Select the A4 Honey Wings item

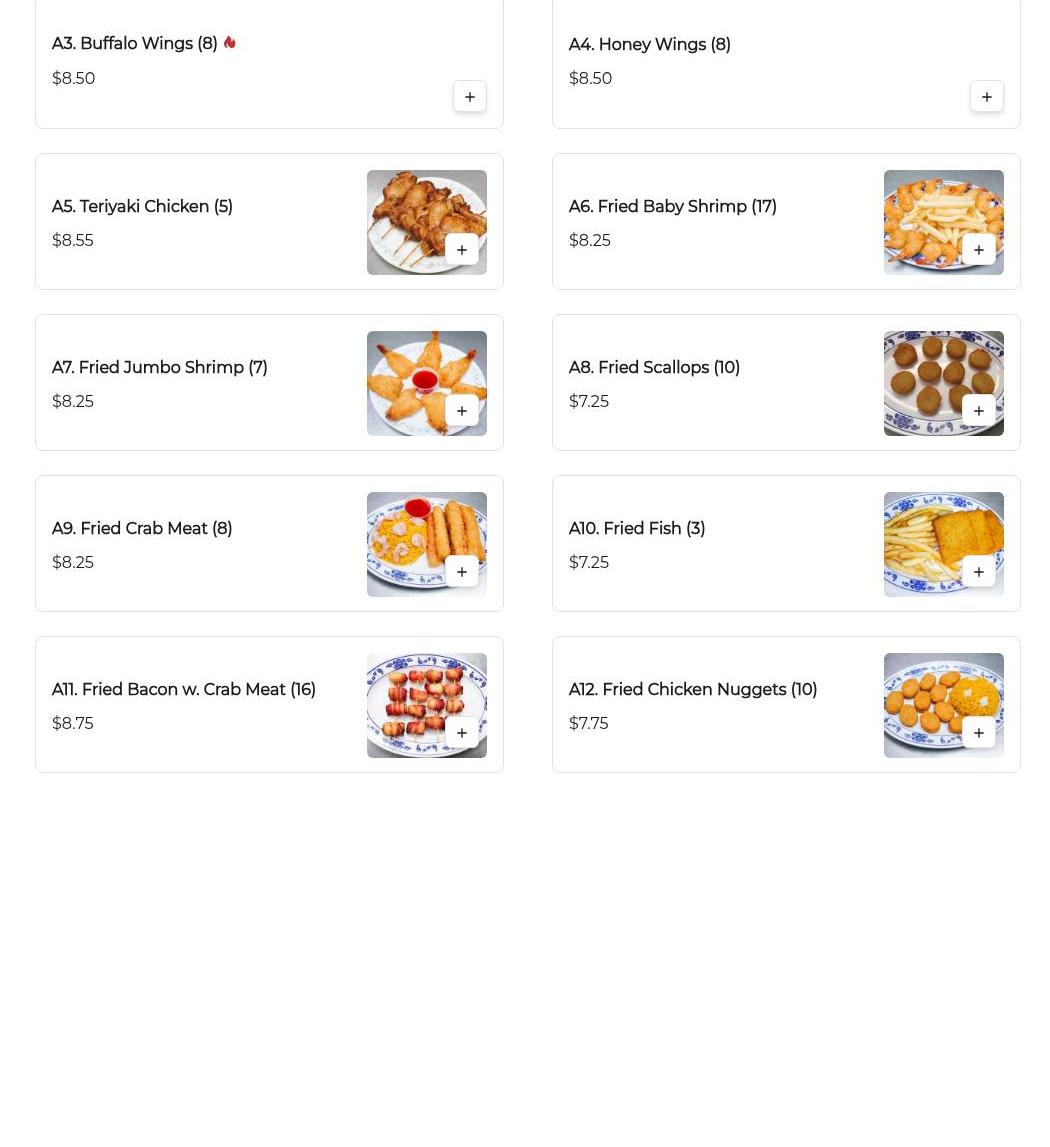click(x=649, y=45)
